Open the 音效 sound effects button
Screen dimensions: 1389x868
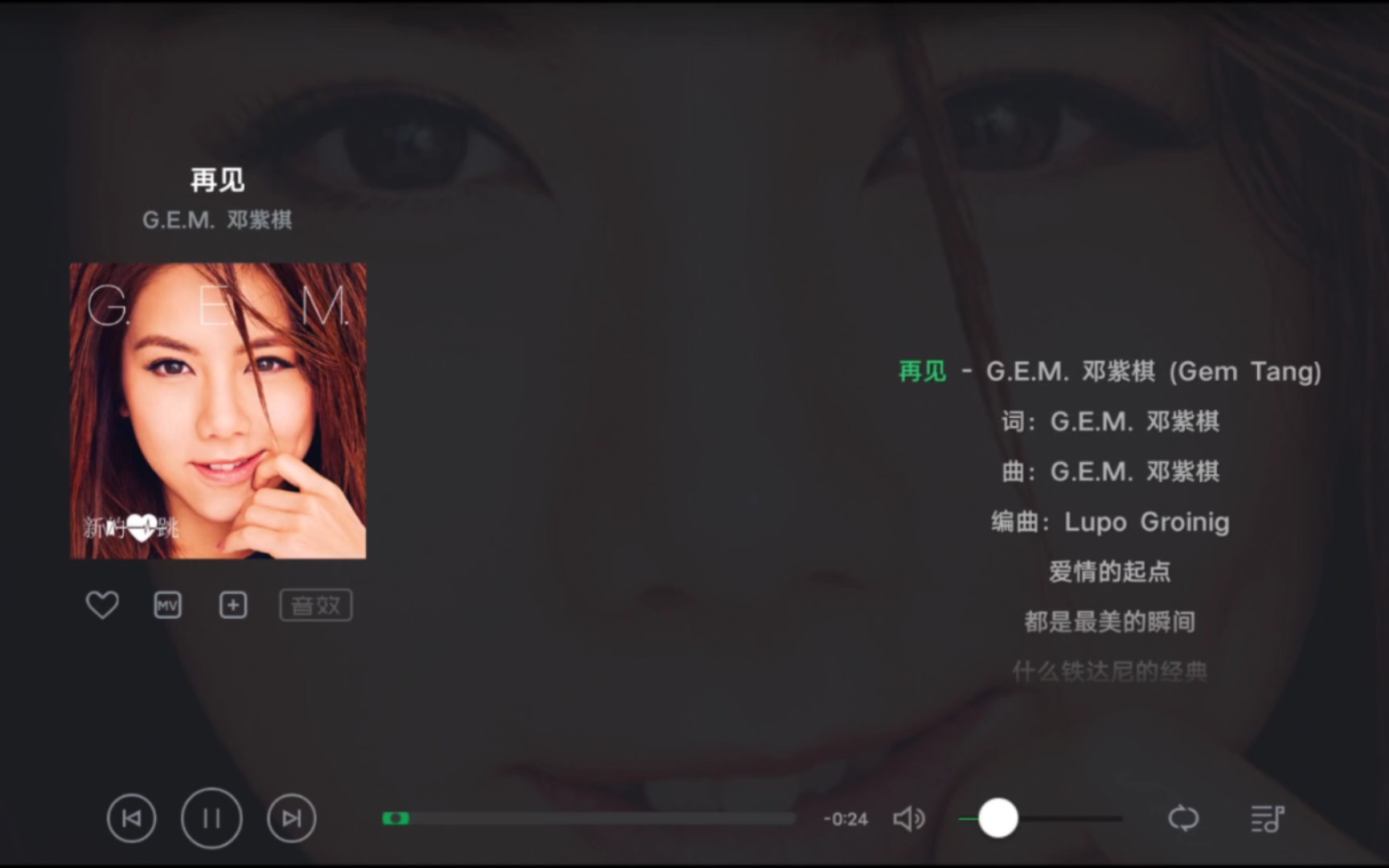pyautogui.click(x=315, y=605)
